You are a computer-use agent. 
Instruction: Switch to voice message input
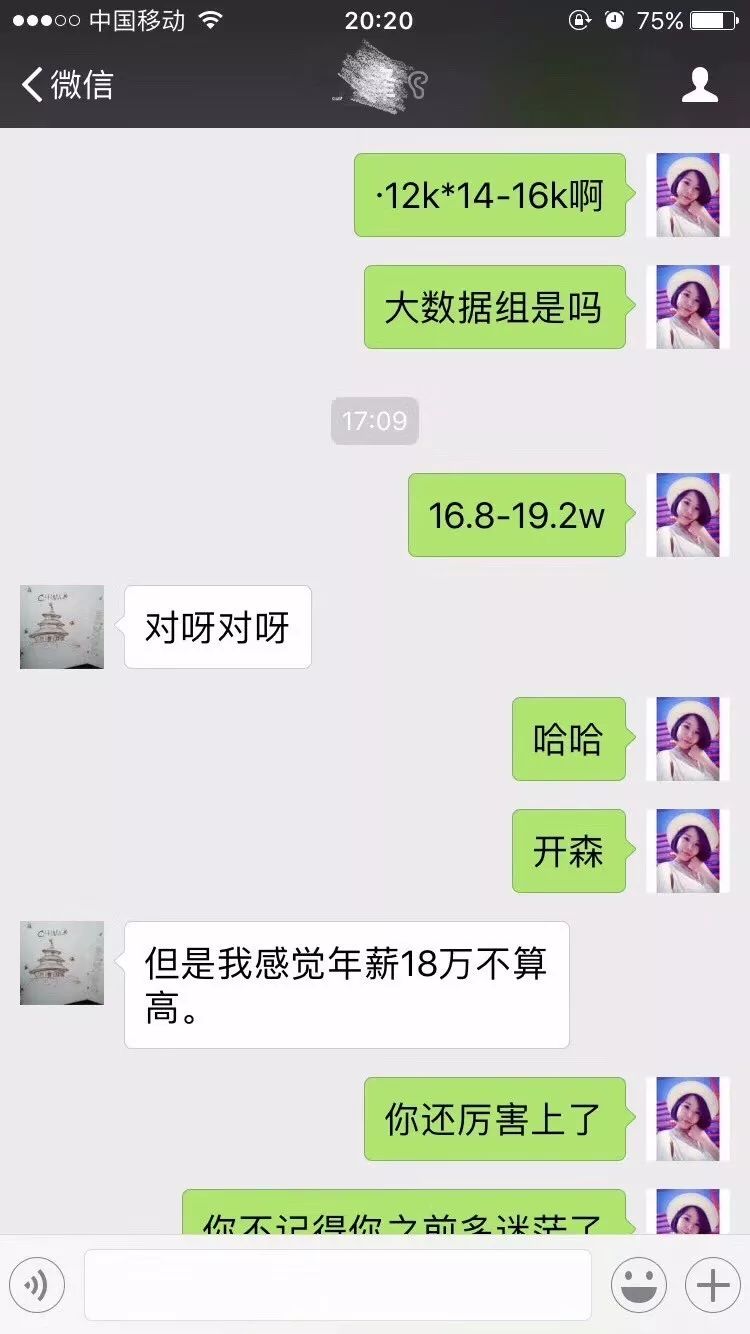(x=37, y=1284)
